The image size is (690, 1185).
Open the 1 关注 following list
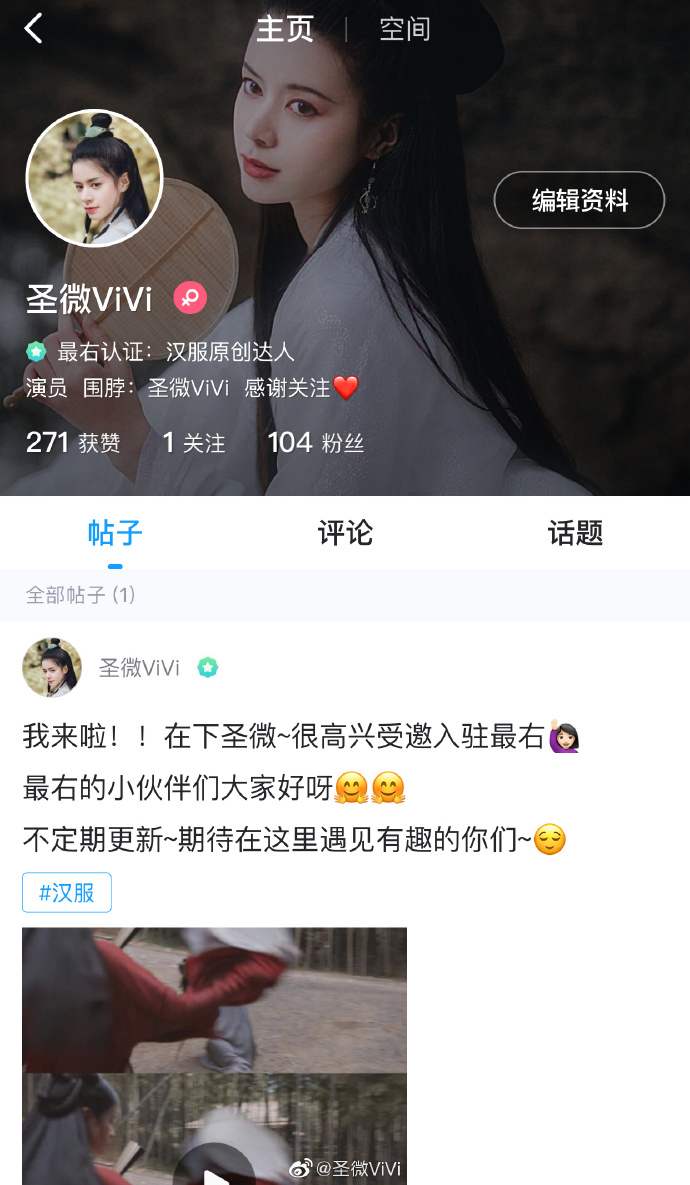(194, 442)
